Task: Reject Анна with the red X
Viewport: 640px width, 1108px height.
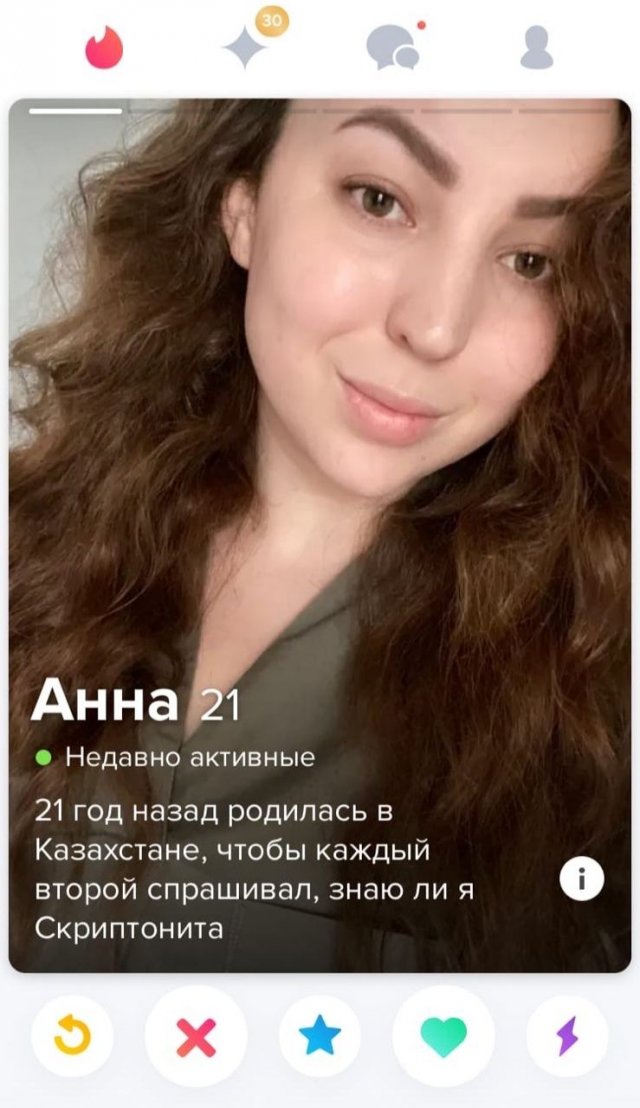Action: pos(196,1037)
